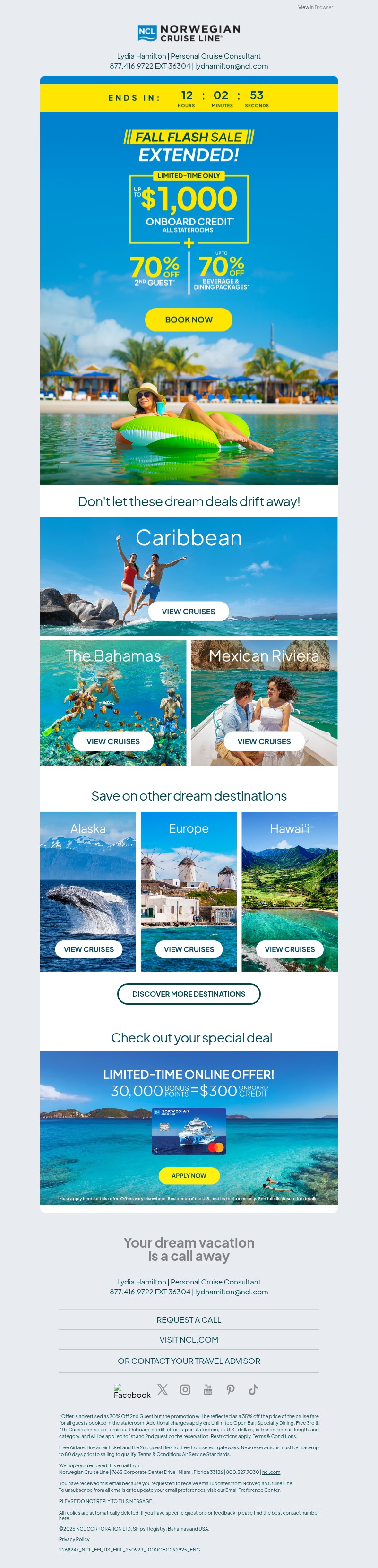Tap Discover More Destinations

click(x=189, y=994)
